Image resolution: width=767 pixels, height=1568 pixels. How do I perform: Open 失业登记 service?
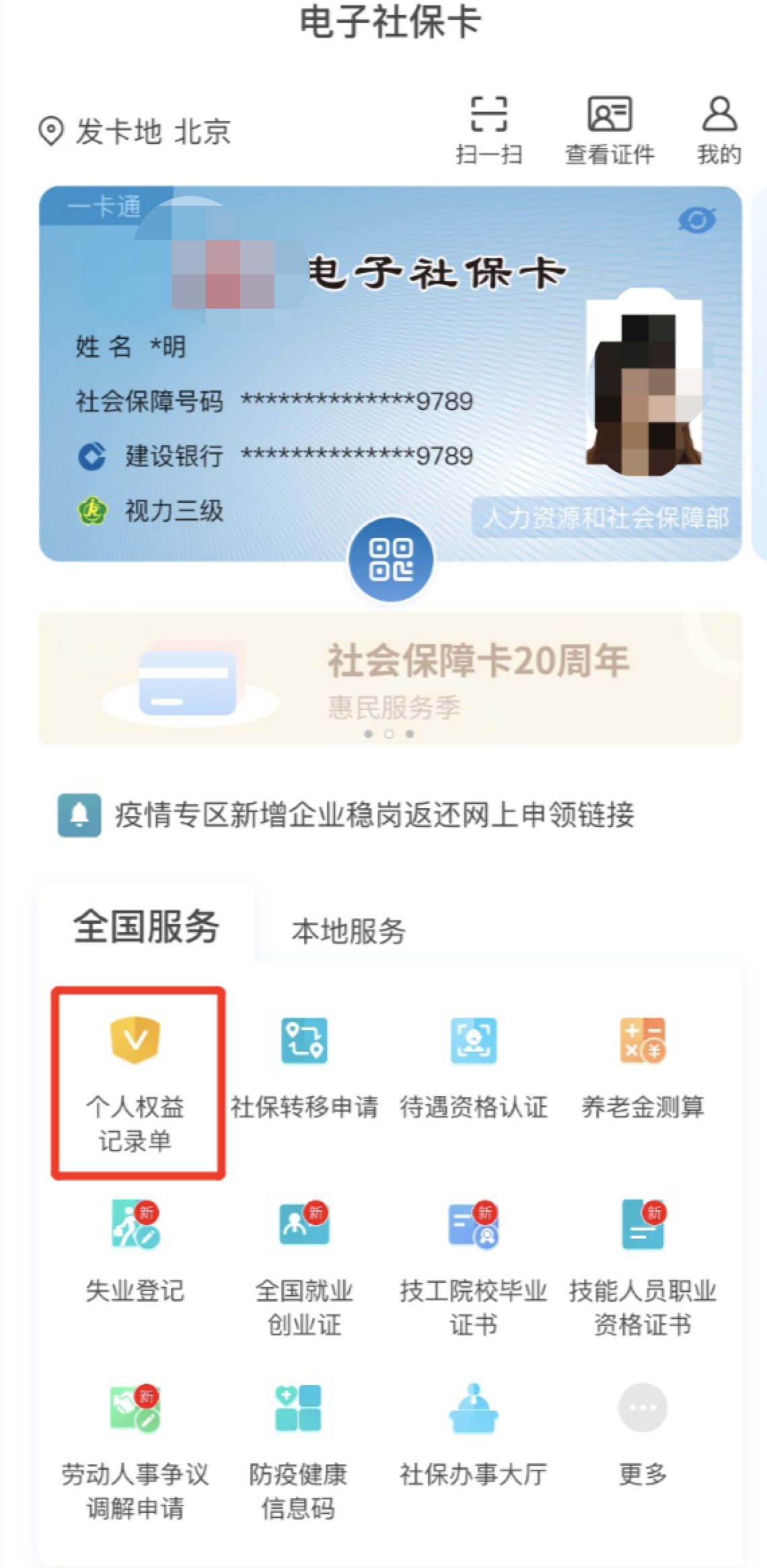coord(136,1249)
